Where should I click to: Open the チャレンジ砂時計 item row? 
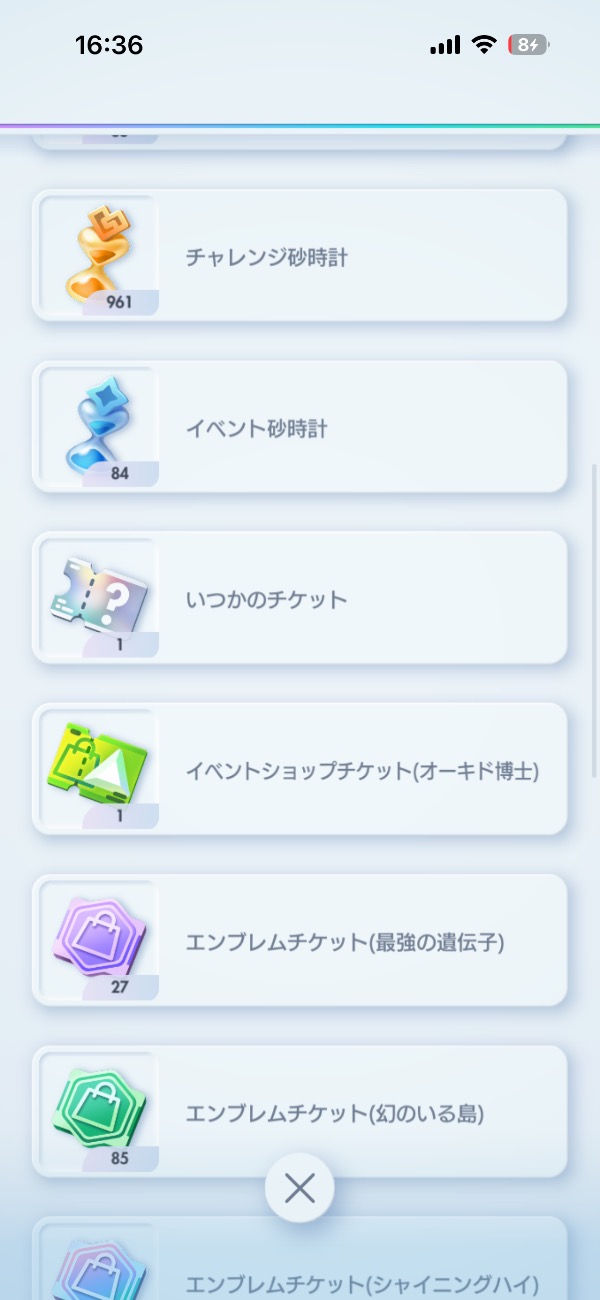300,257
